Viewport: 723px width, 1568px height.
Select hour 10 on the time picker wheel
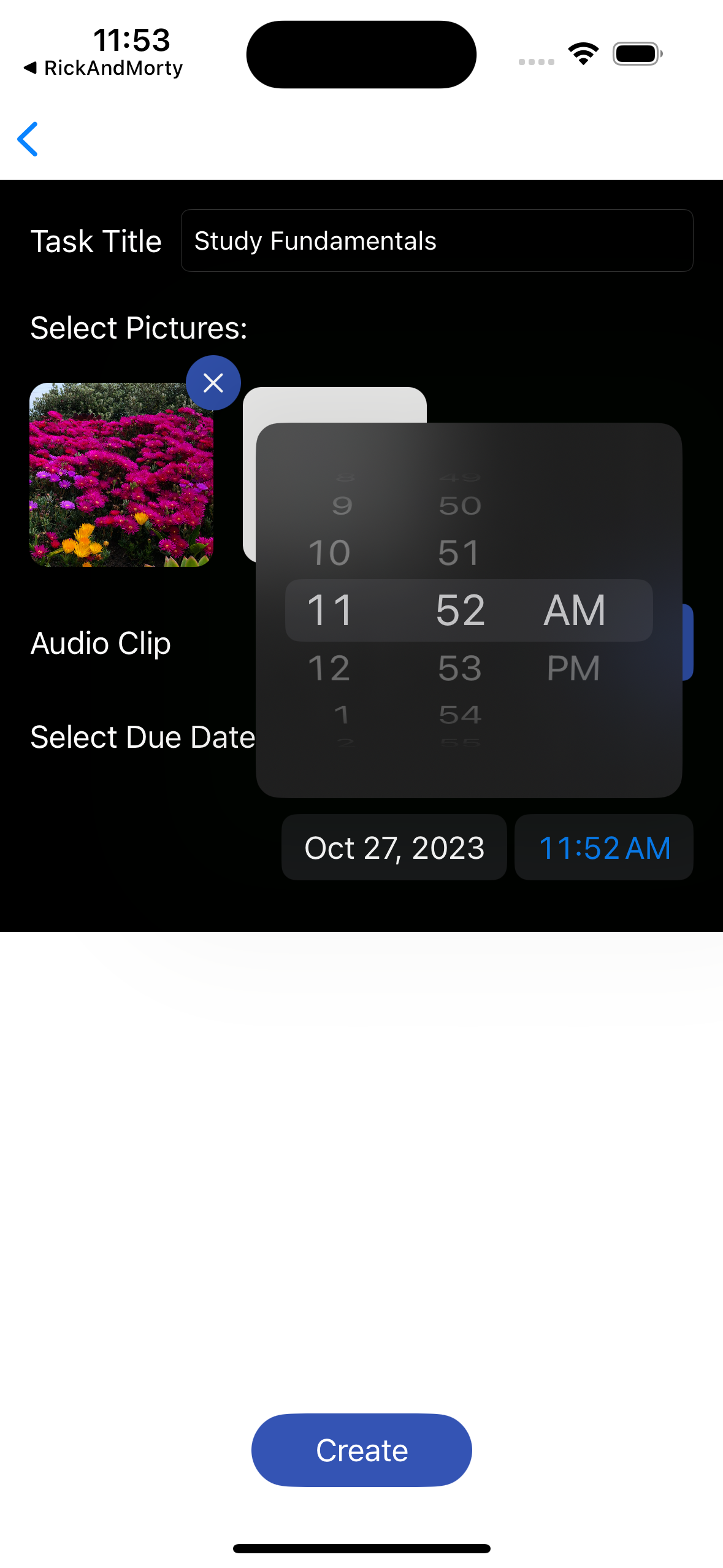(329, 551)
